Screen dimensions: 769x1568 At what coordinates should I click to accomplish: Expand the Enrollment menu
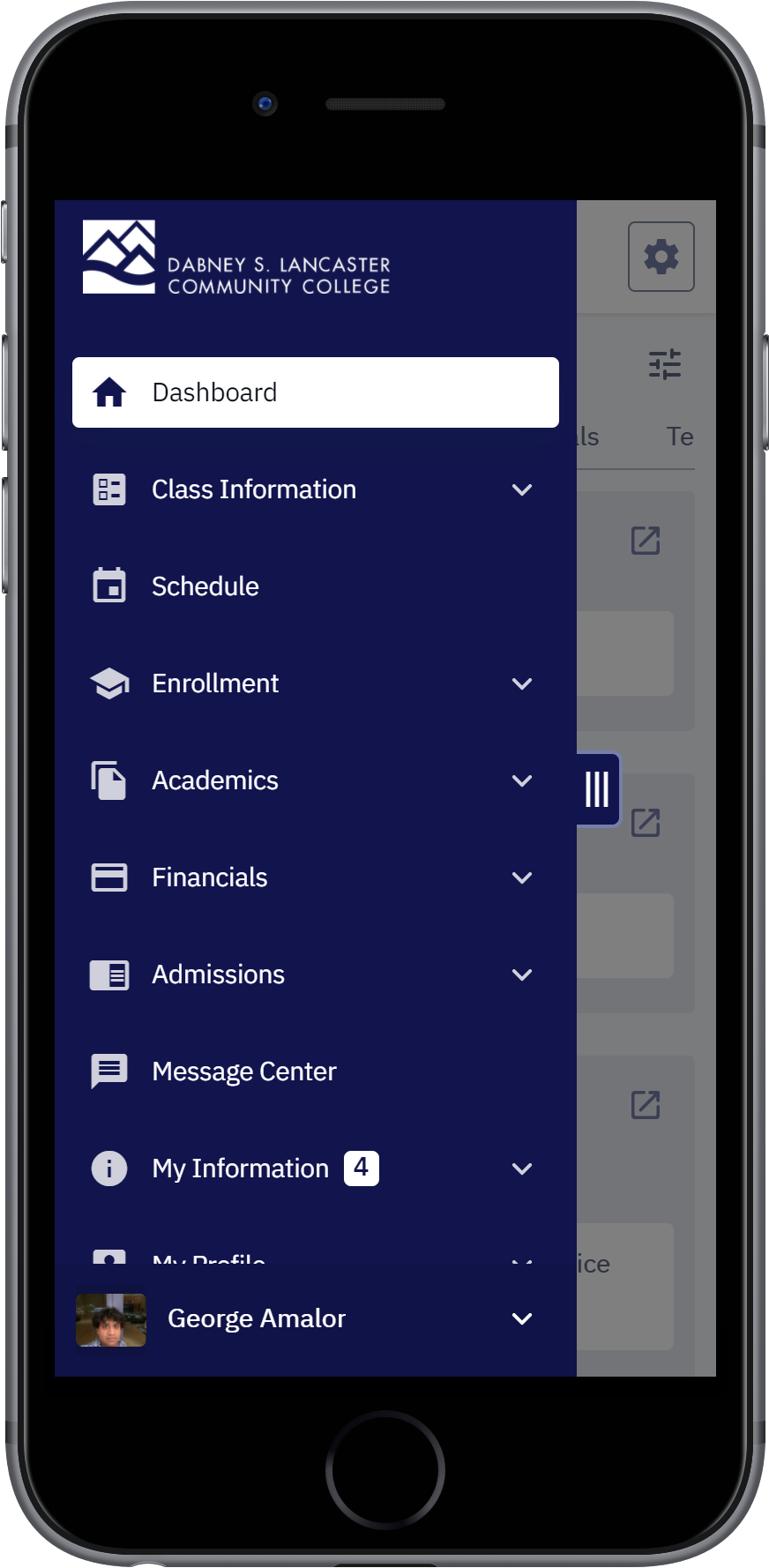(x=315, y=683)
